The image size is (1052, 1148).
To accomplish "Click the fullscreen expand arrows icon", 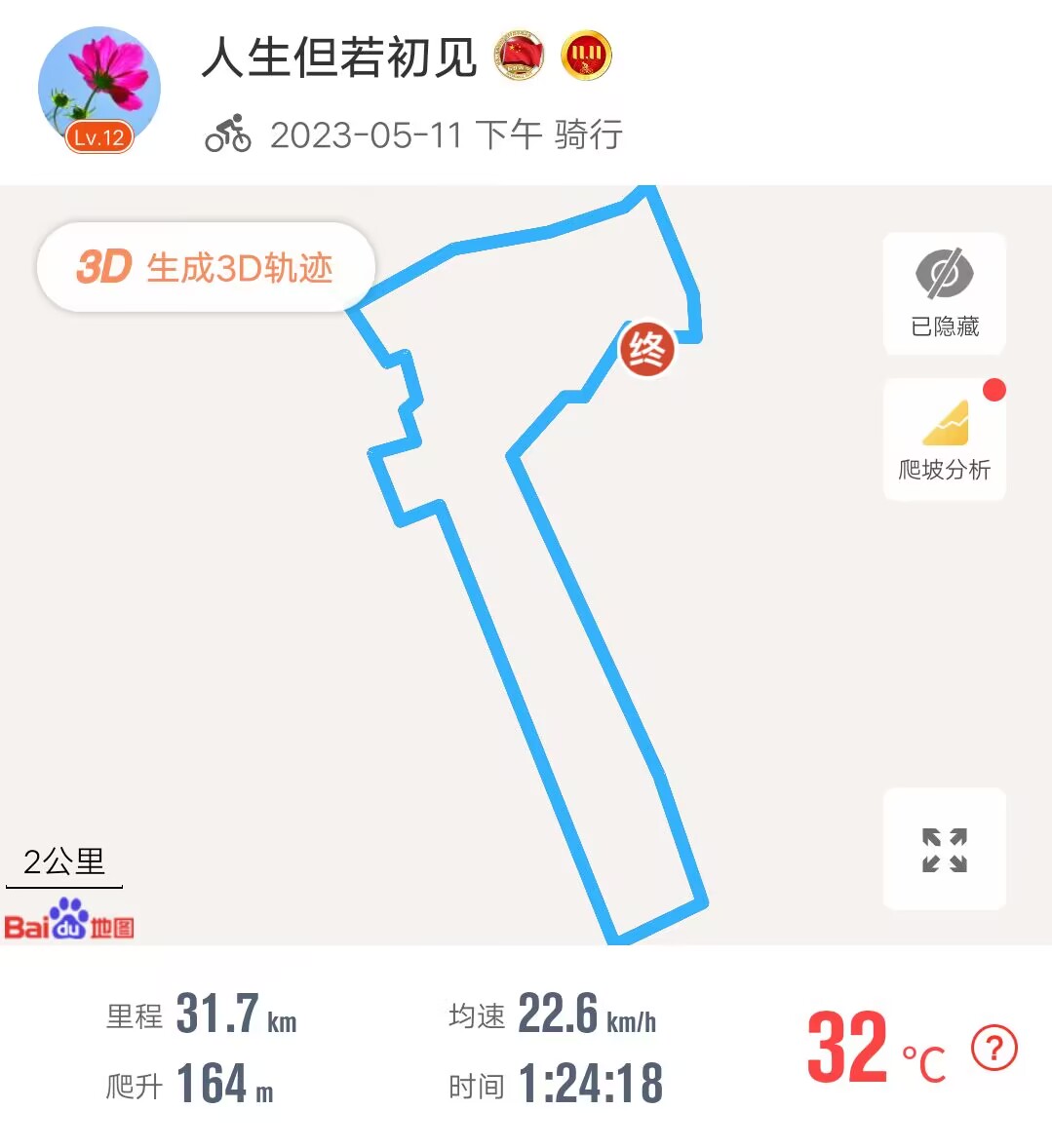I will click(943, 850).
